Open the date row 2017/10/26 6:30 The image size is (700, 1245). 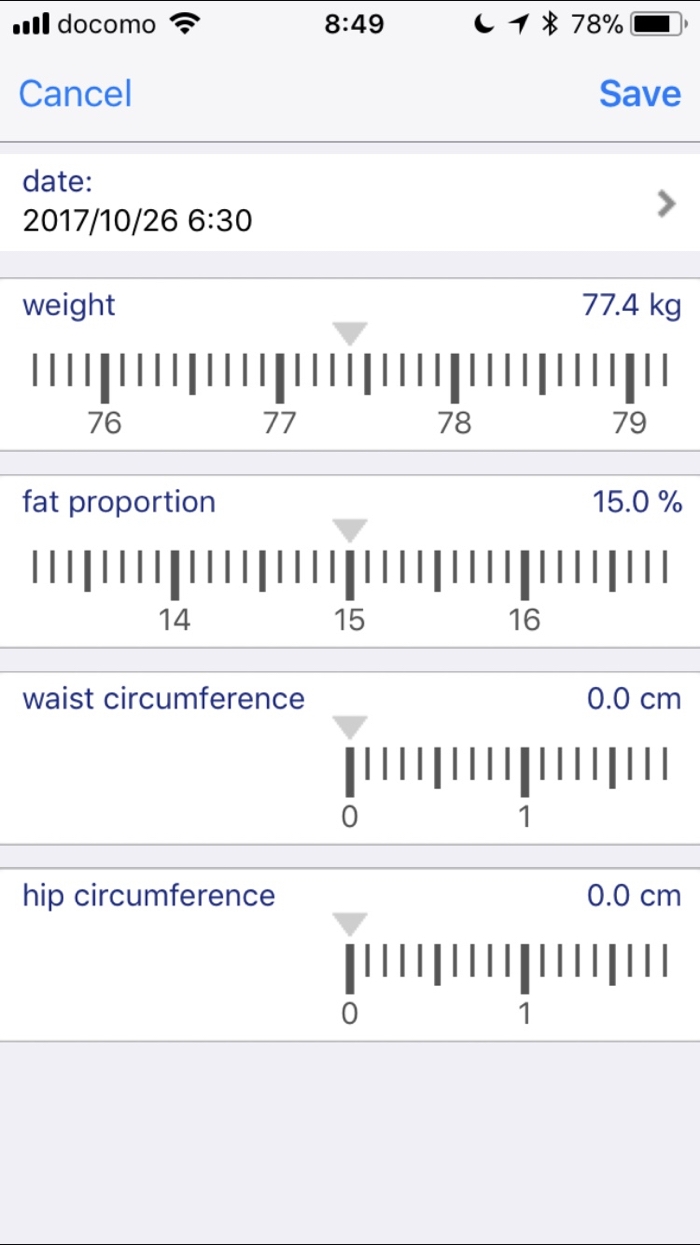(350, 202)
